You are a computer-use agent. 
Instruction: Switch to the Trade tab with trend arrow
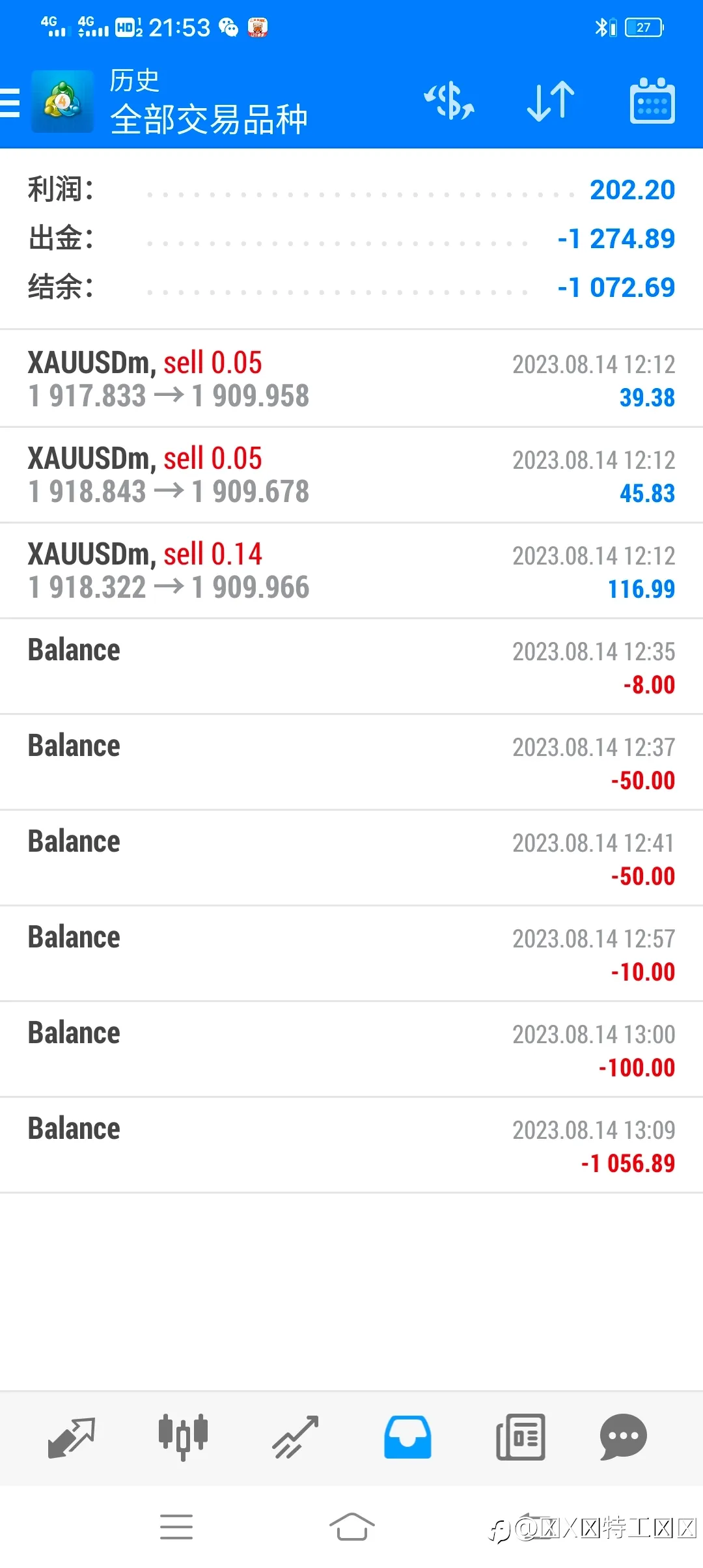pyautogui.click(x=296, y=1437)
